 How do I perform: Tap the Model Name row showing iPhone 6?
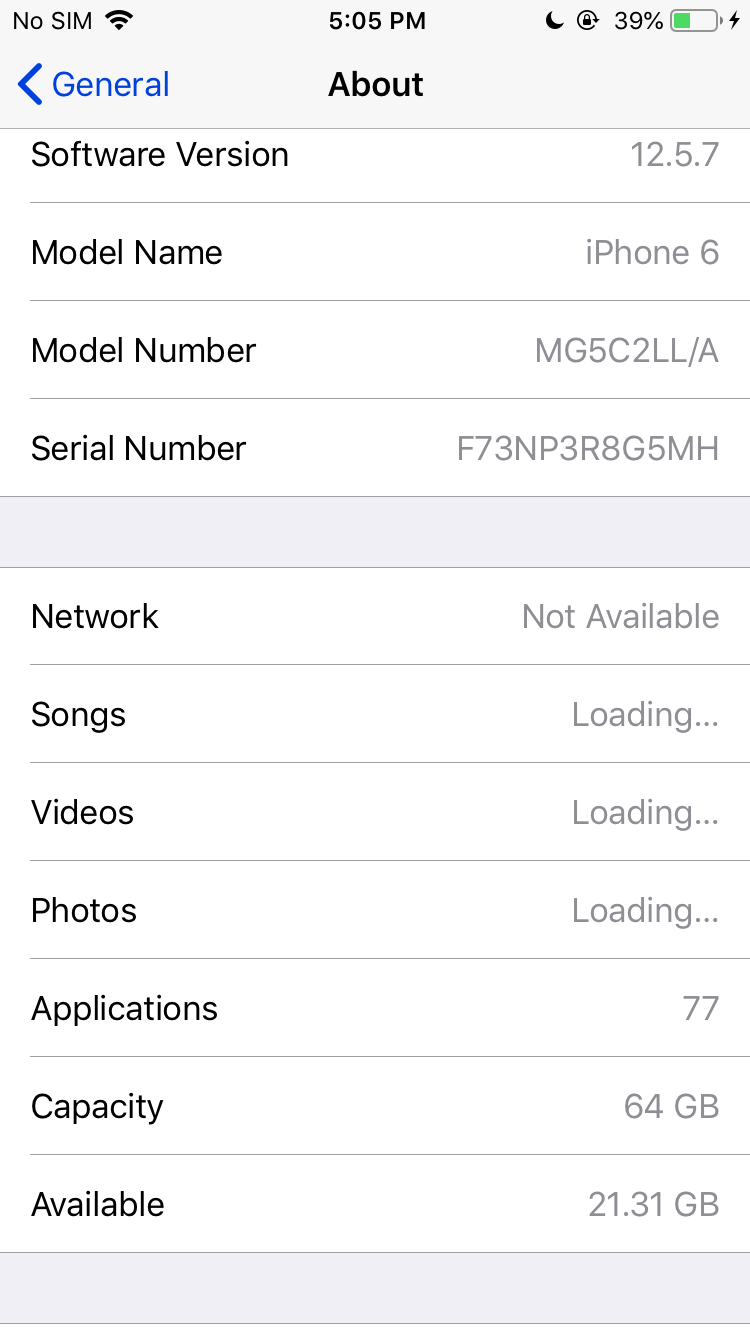click(375, 253)
